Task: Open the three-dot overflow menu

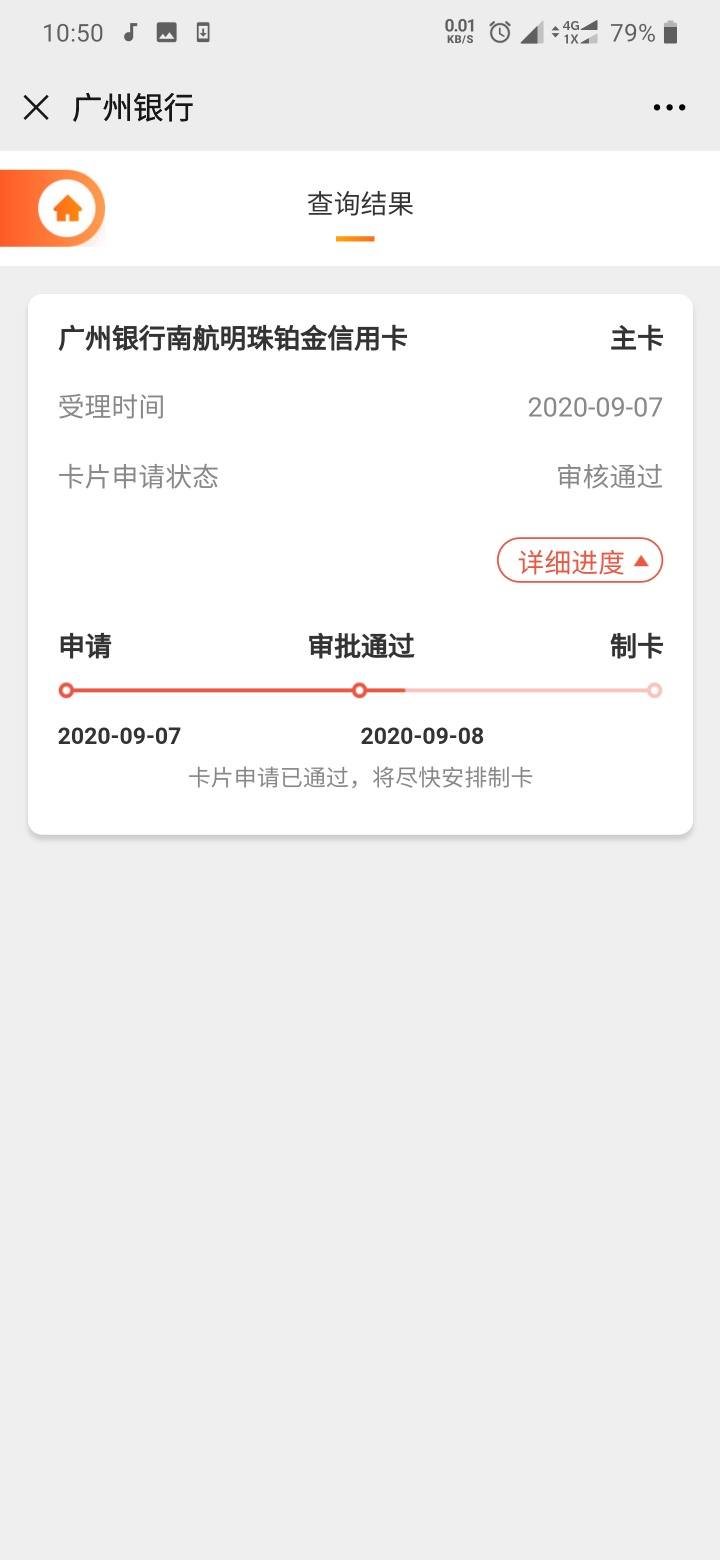Action: coord(669,108)
